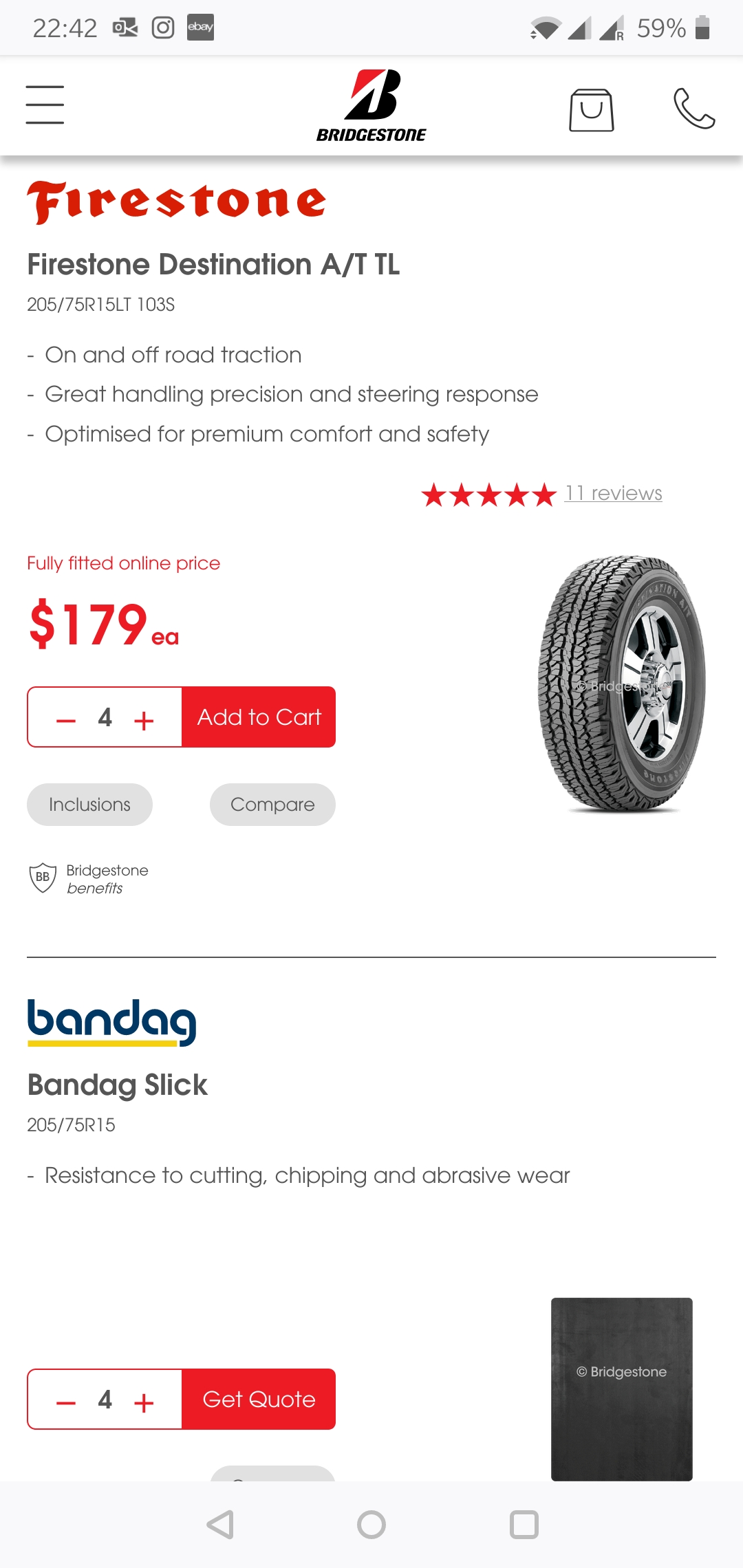Image resolution: width=743 pixels, height=1568 pixels.
Task: Increase Firestone Destination tyre quantity
Action: tap(144, 719)
